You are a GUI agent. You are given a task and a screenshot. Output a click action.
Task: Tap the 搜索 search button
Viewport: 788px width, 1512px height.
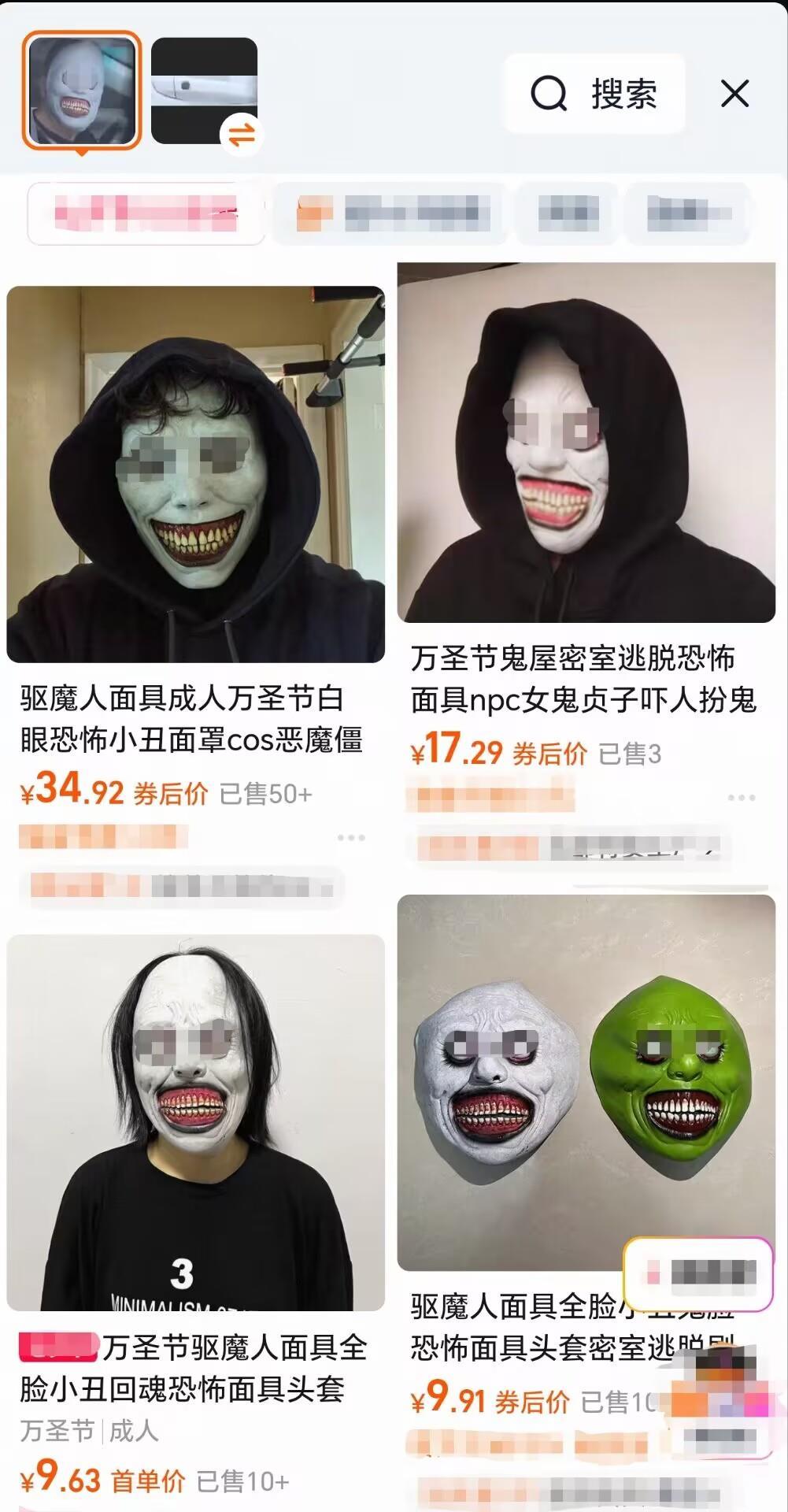pos(595,94)
